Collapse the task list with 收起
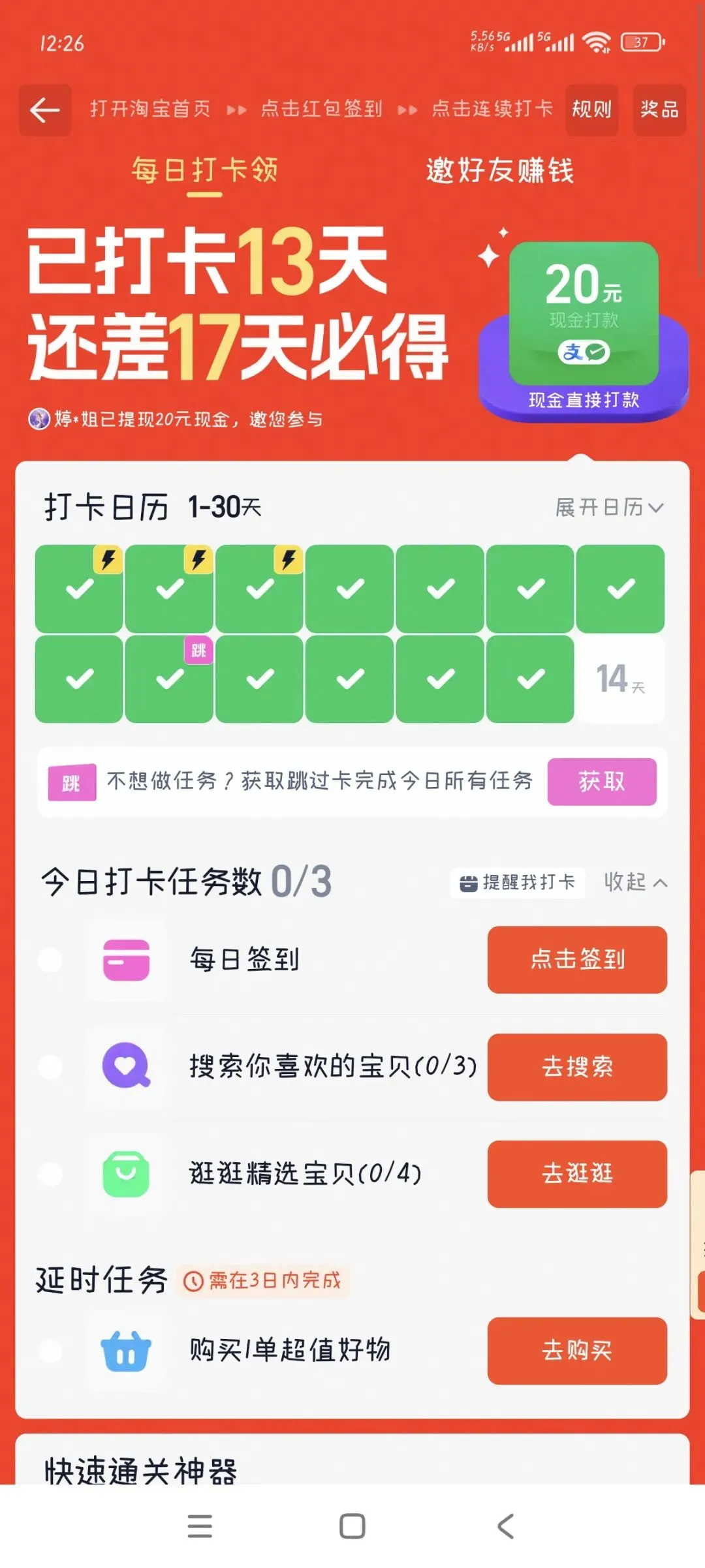 [635, 882]
